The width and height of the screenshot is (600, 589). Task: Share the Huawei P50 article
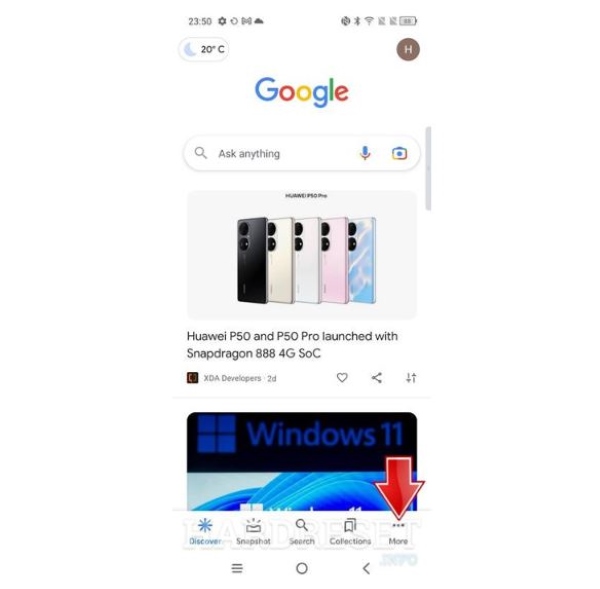376,378
